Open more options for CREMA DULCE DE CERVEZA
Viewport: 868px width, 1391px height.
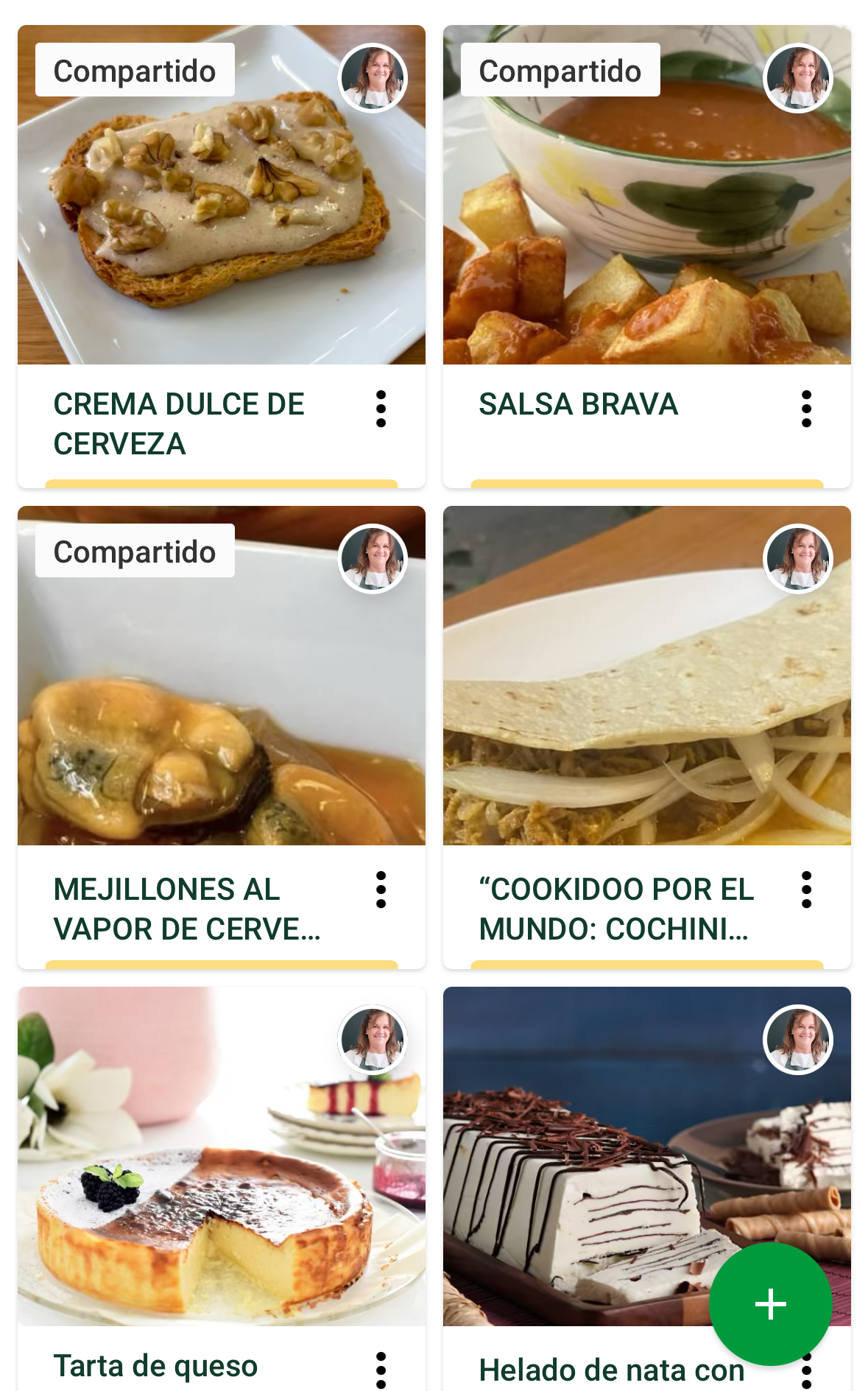(x=381, y=409)
